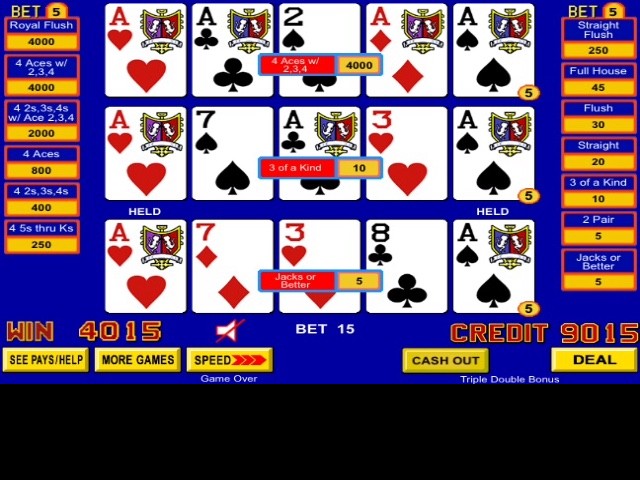Open See Pays/Help
Screen dimensions: 640x480
pos(46,360)
